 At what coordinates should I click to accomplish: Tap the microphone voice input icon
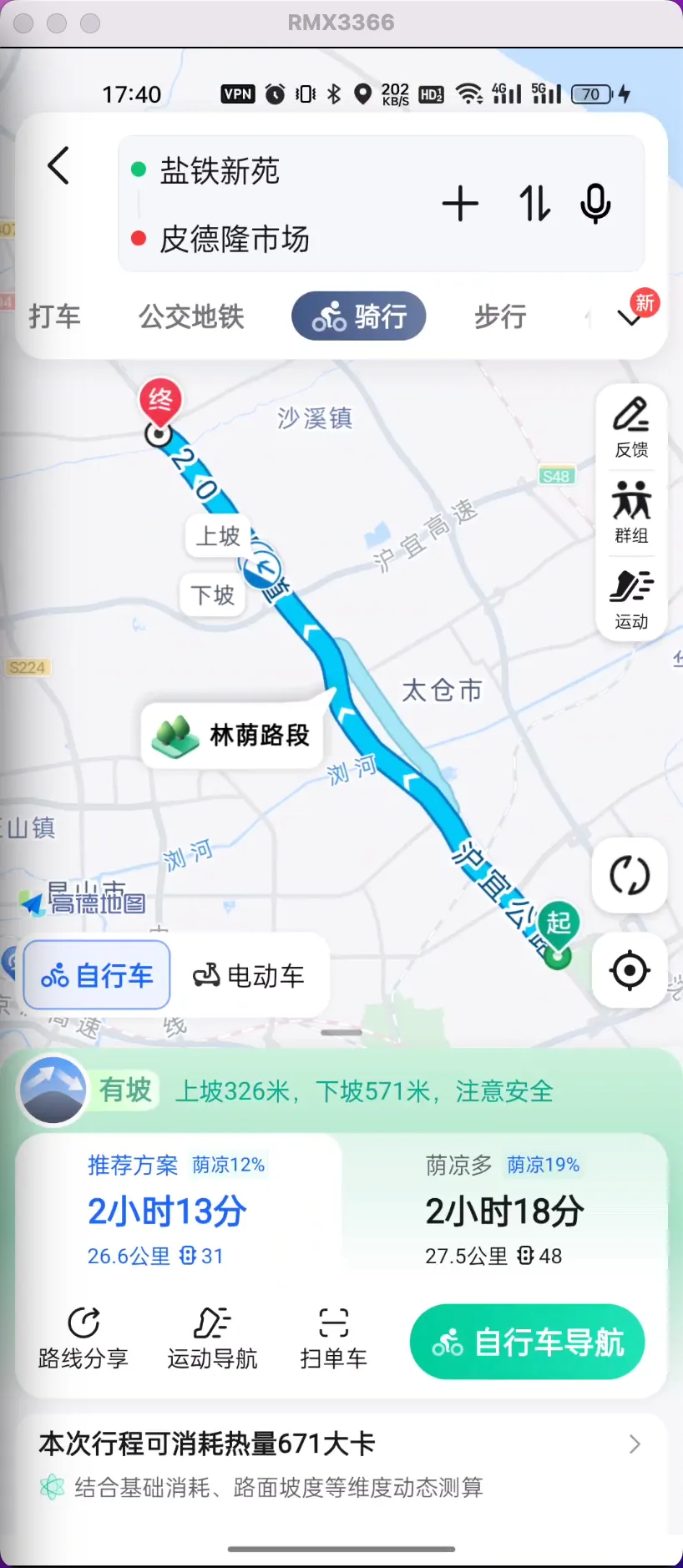click(594, 203)
